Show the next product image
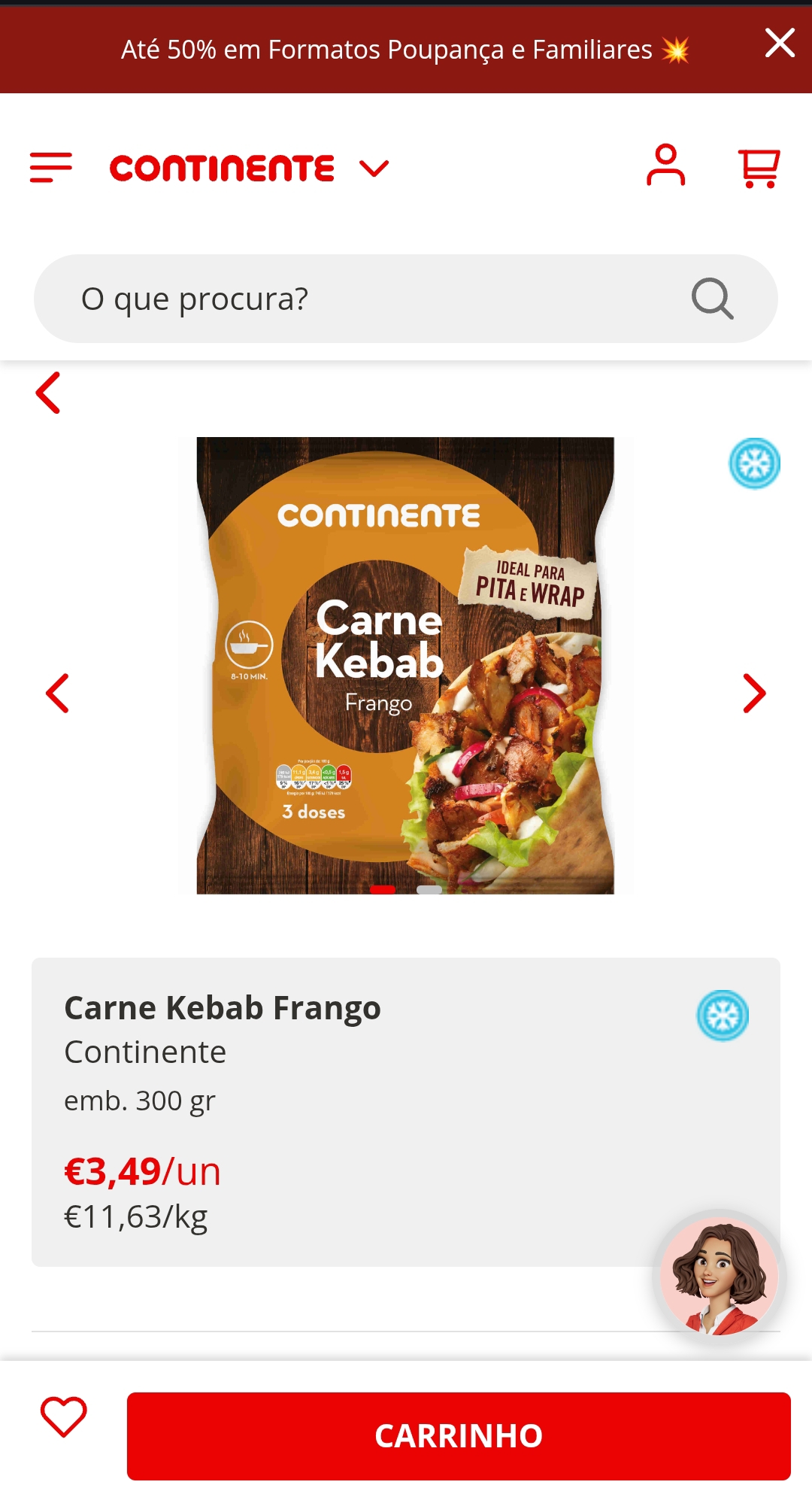The image size is (812, 1497). click(754, 693)
